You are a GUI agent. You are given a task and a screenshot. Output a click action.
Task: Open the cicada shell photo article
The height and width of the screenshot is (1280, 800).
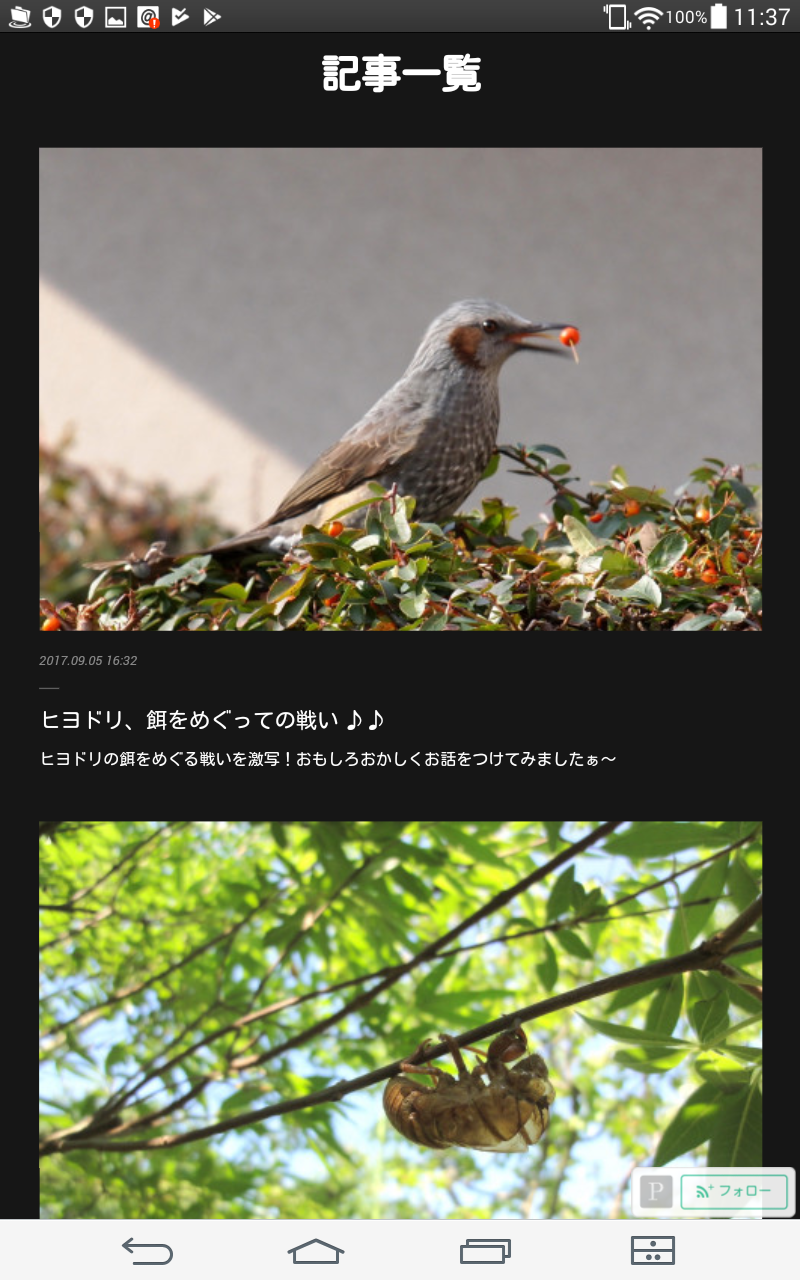coord(400,1020)
